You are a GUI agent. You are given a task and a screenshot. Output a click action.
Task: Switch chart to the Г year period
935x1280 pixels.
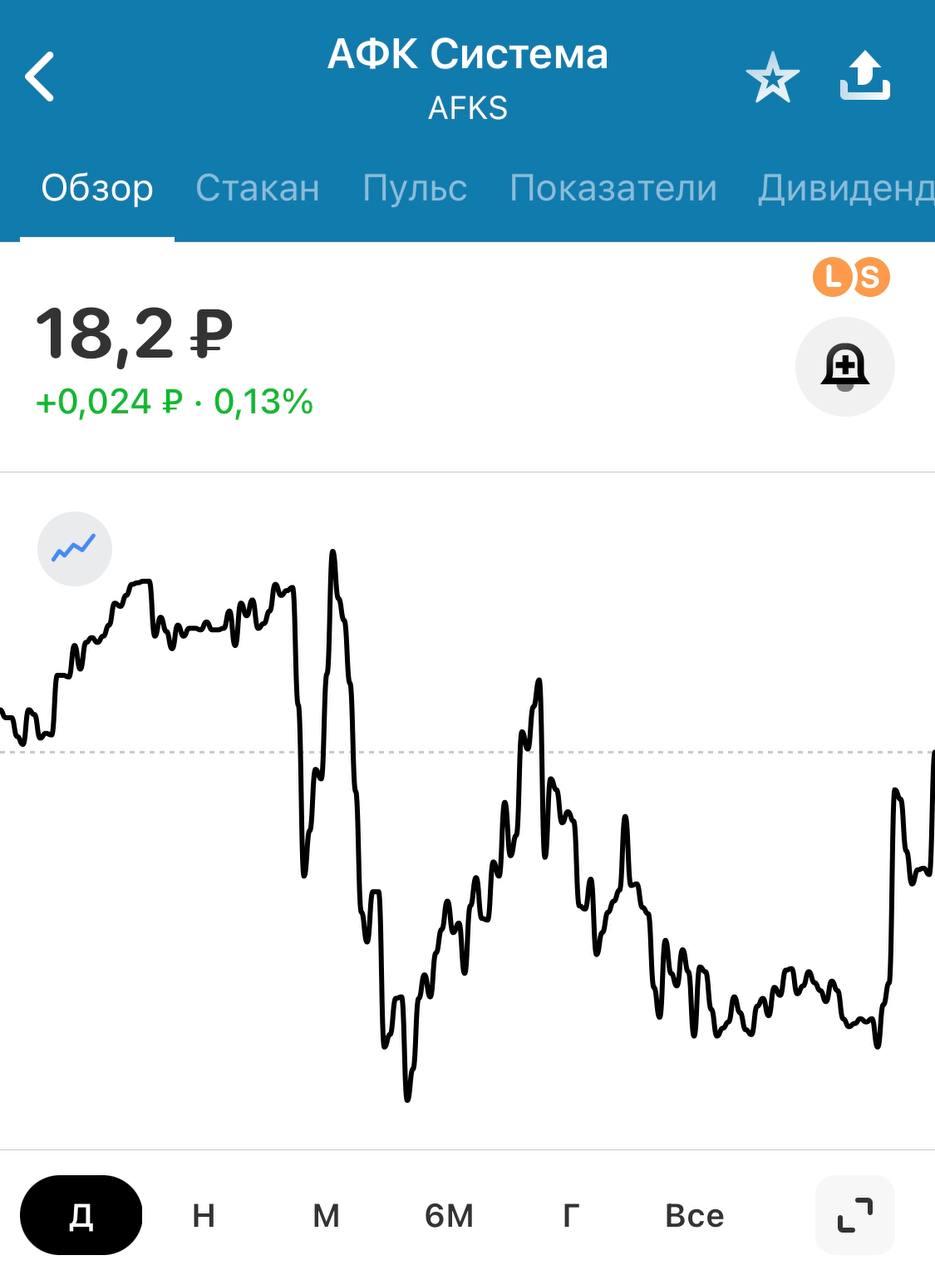pyautogui.click(x=571, y=1215)
